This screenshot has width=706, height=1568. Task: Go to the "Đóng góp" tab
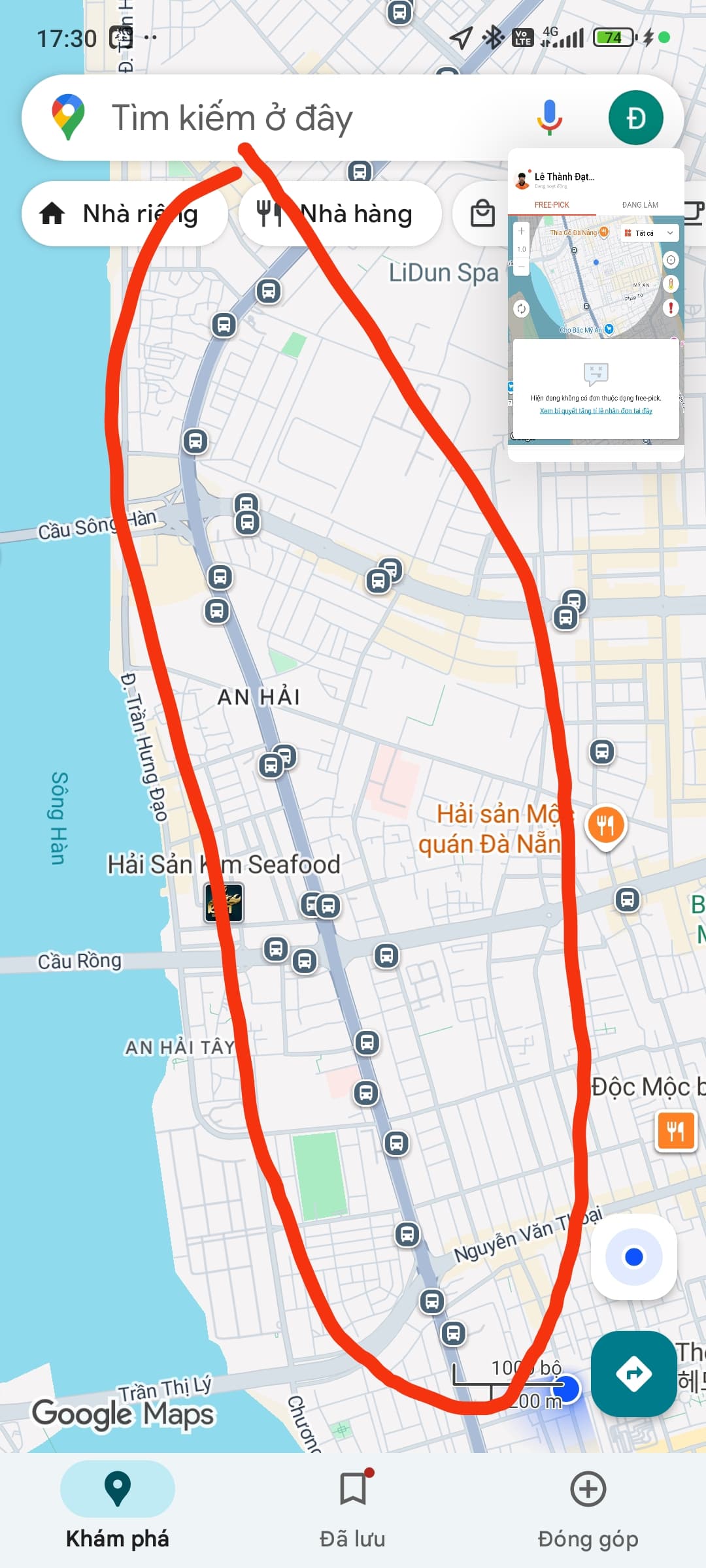tap(588, 1509)
